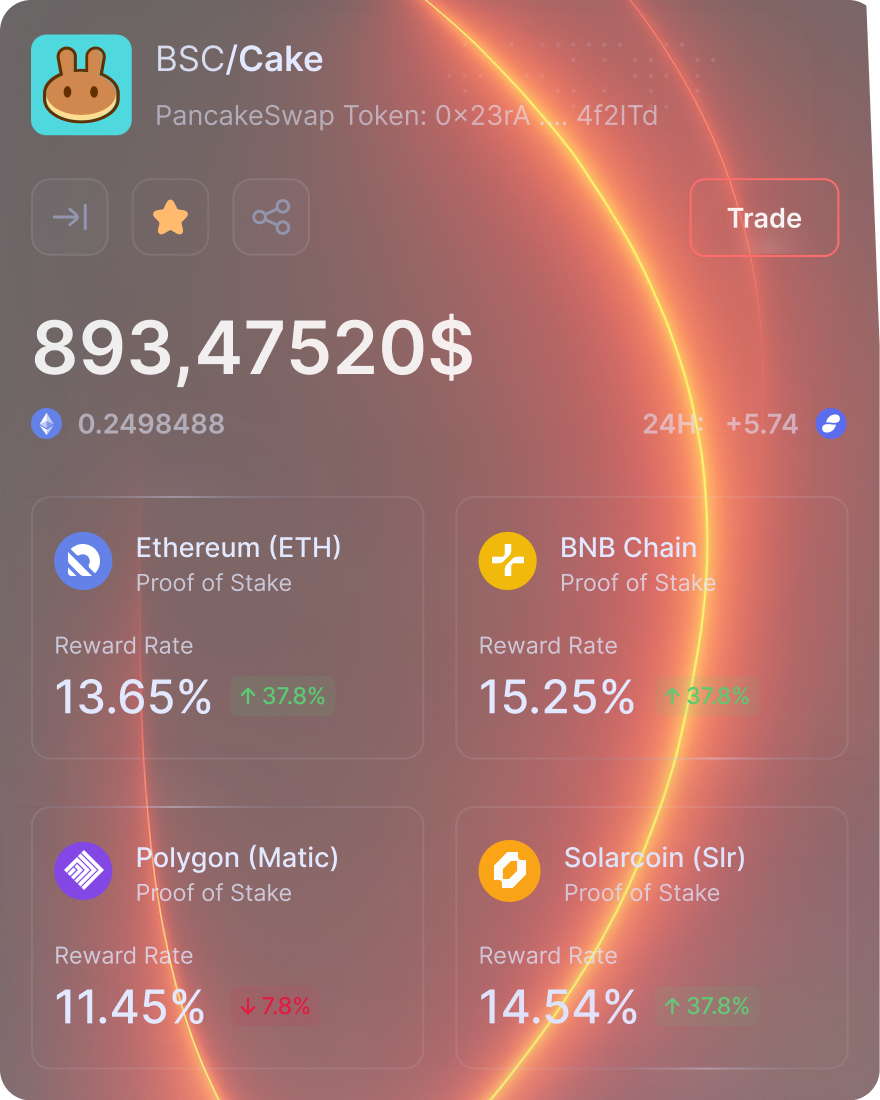Image resolution: width=880 pixels, height=1100 pixels.
Task: Open the Trade button
Action: click(764, 218)
